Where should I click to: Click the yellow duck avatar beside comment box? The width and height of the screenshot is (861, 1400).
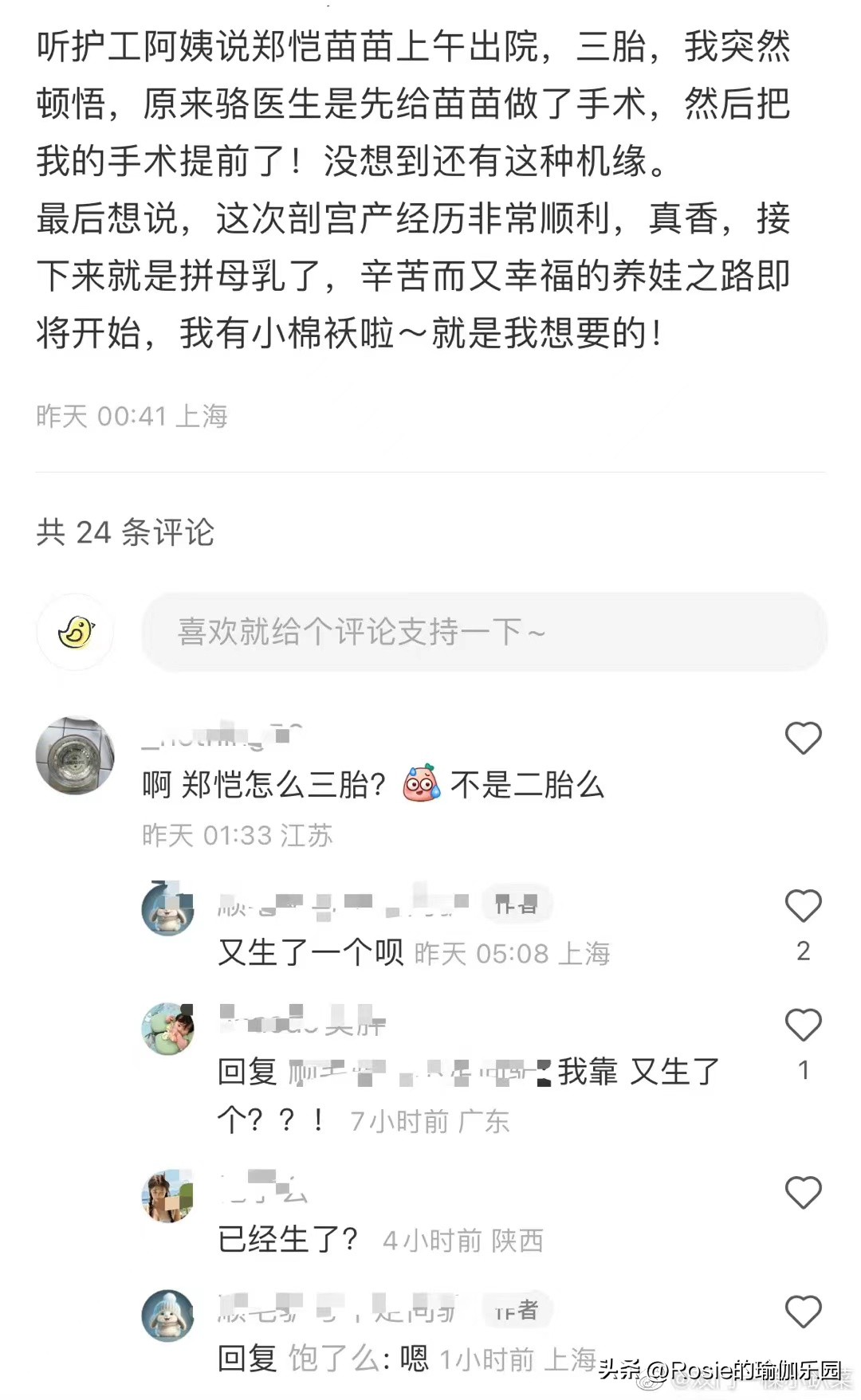(x=74, y=633)
